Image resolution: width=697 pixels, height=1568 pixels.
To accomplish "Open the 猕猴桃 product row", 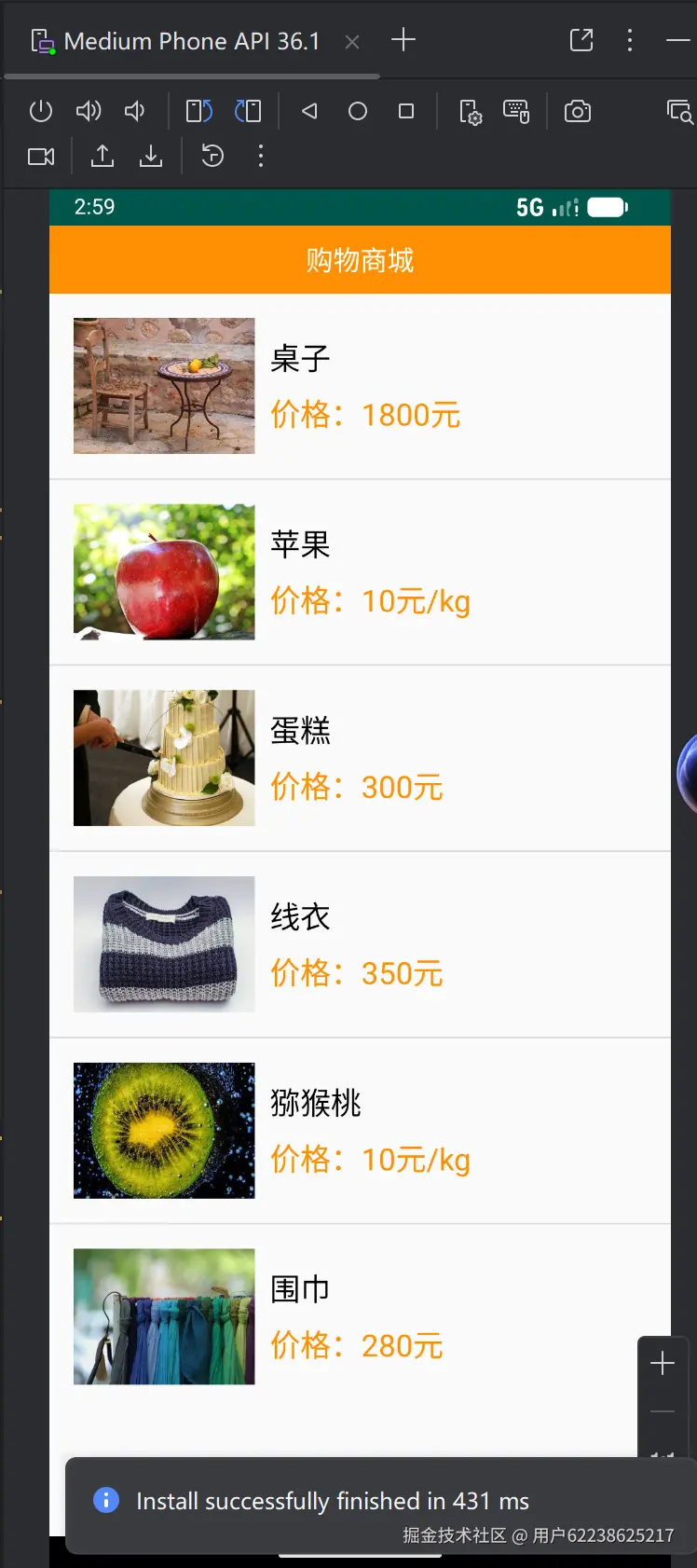I will [x=360, y=1130].
